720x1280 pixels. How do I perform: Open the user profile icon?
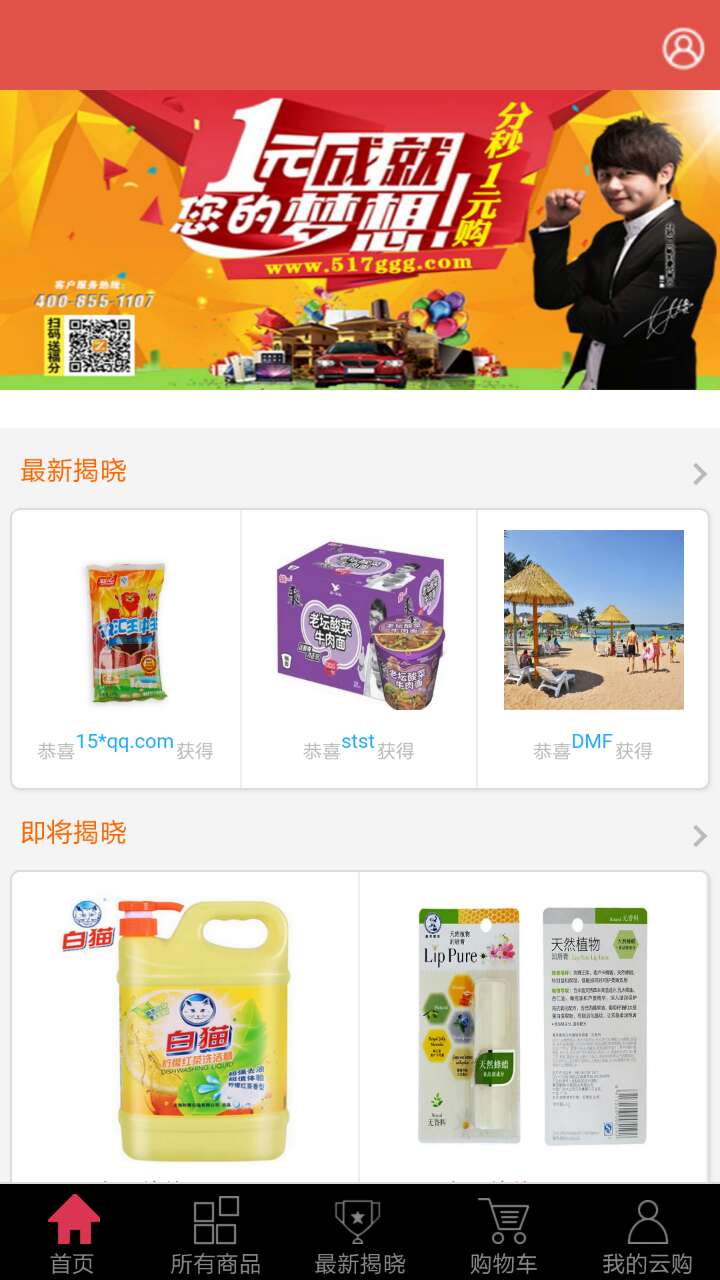(x=683, y=48)
